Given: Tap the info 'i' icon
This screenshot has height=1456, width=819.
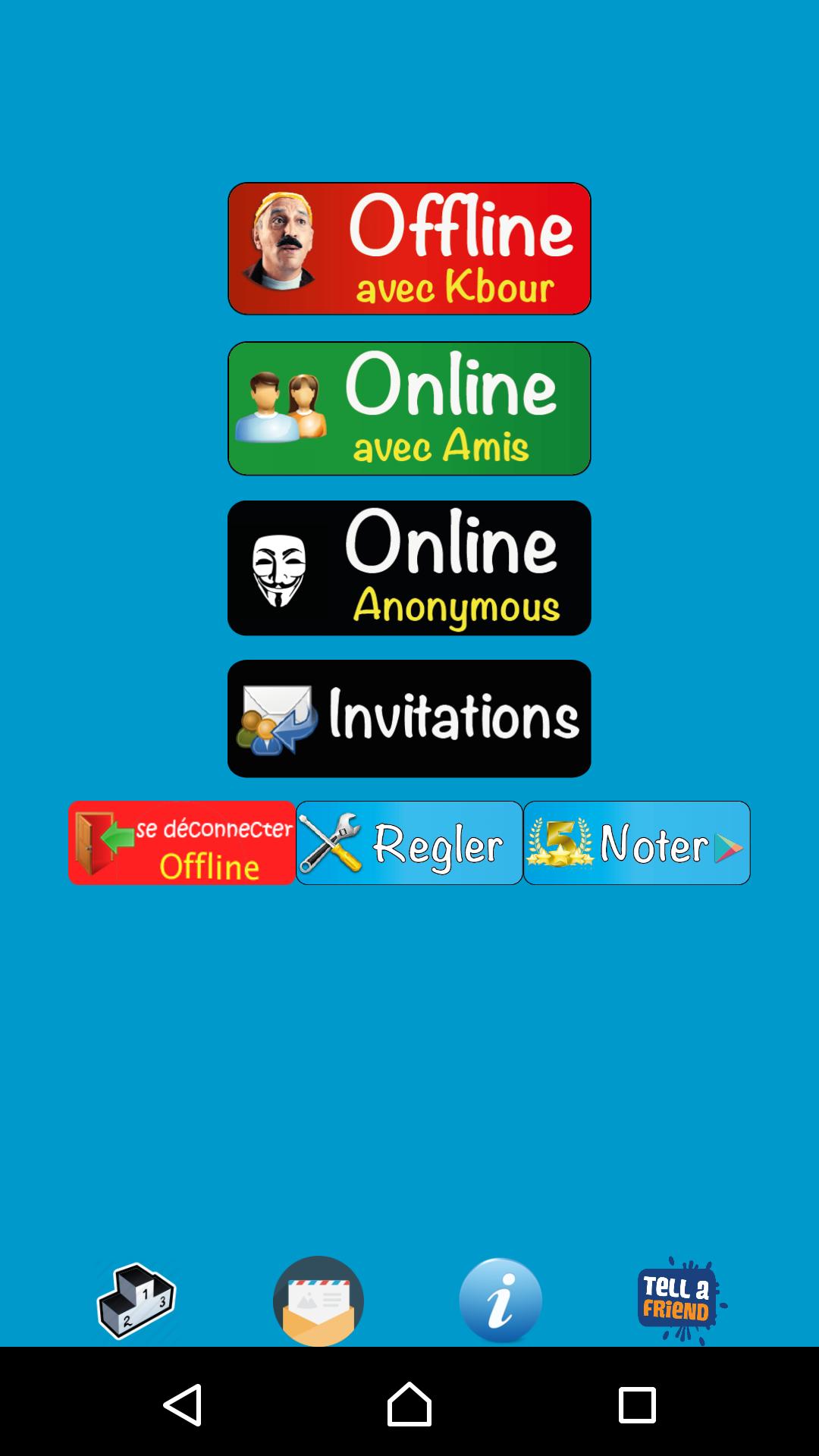Looking at the screenshot, I should click(500, 1300).
